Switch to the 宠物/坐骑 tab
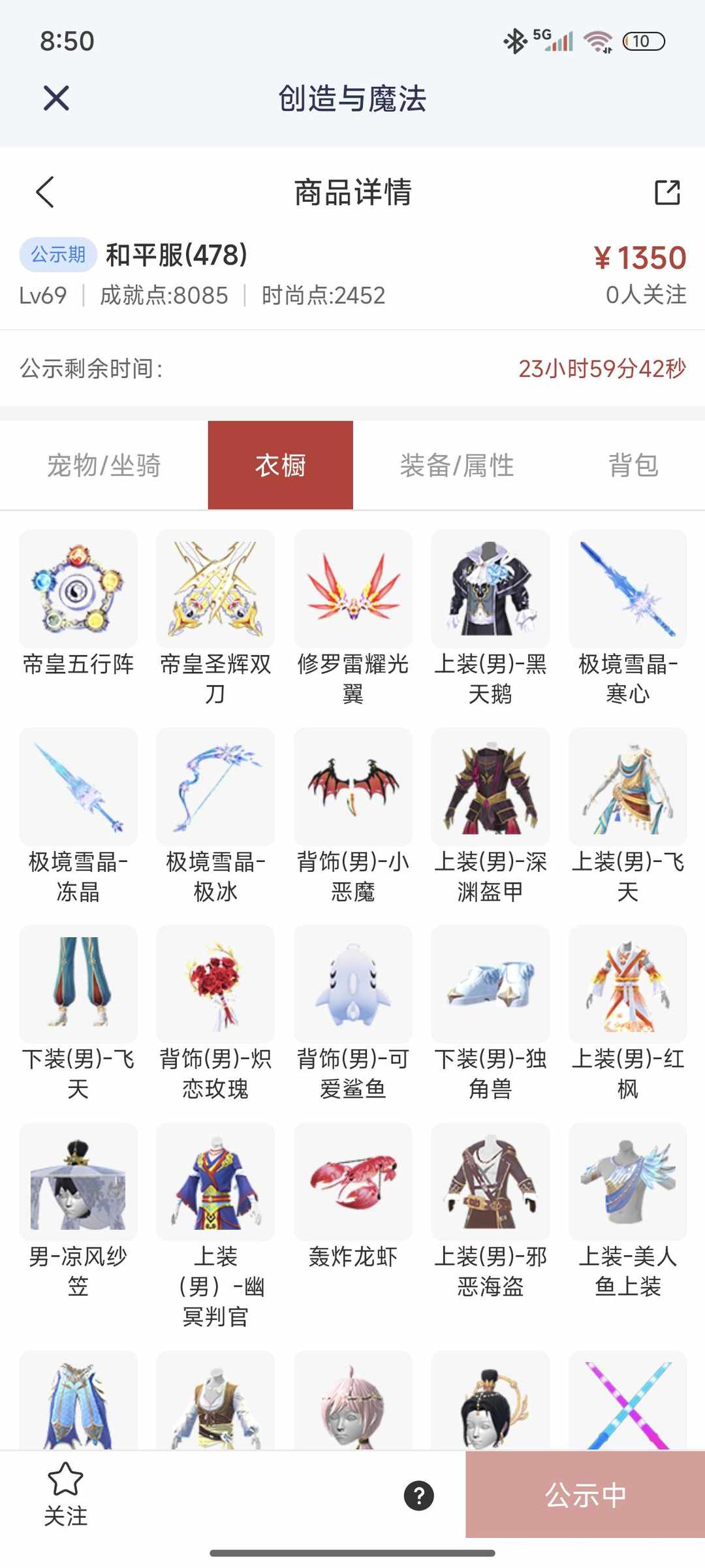 click(x=104, y=465)
